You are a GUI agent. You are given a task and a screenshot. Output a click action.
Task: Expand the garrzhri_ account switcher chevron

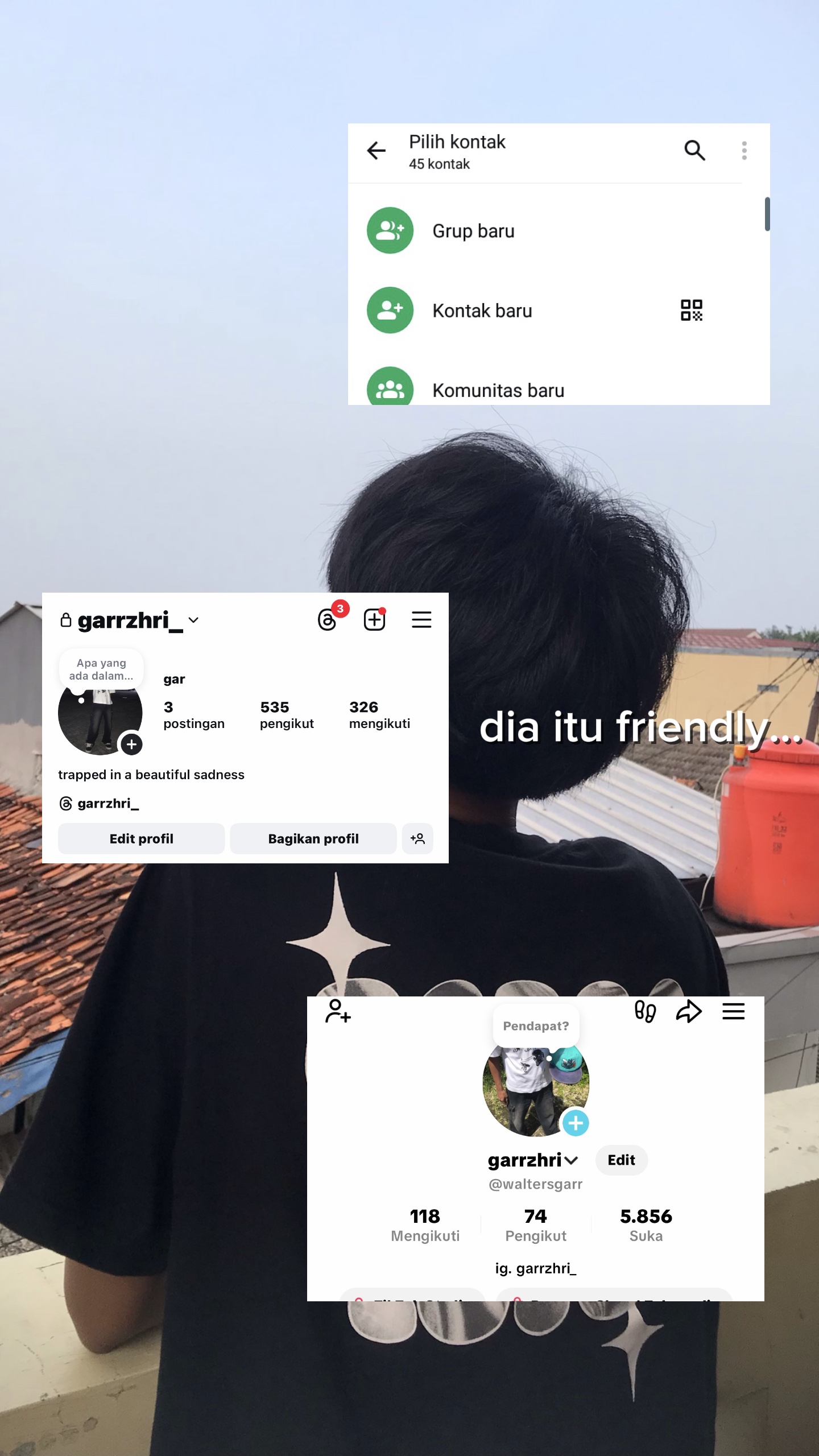(193, 621)
